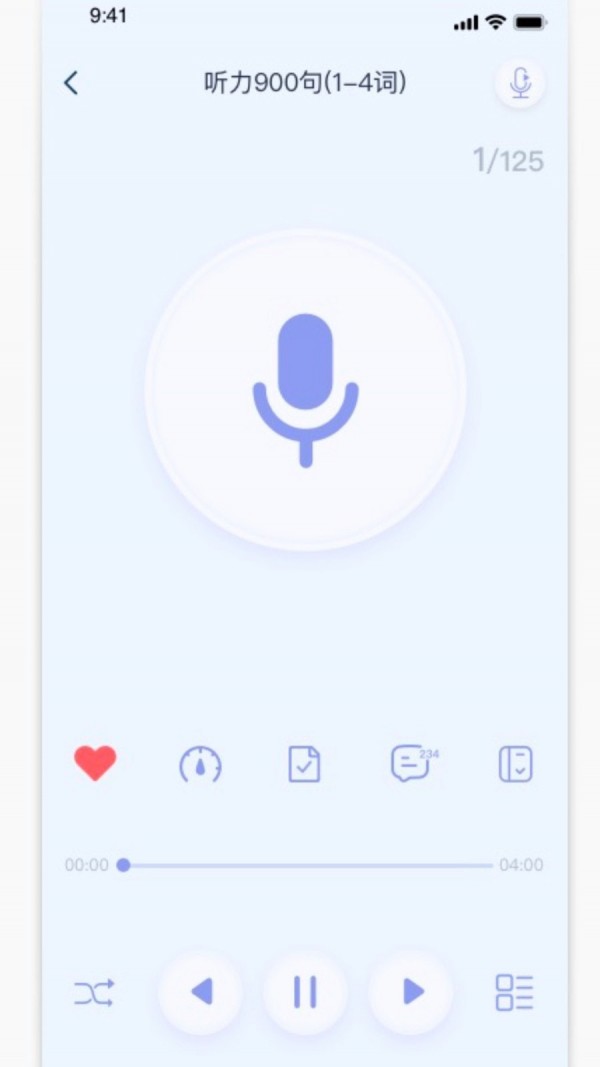Open the playback speed gauge

coord(200,765)
